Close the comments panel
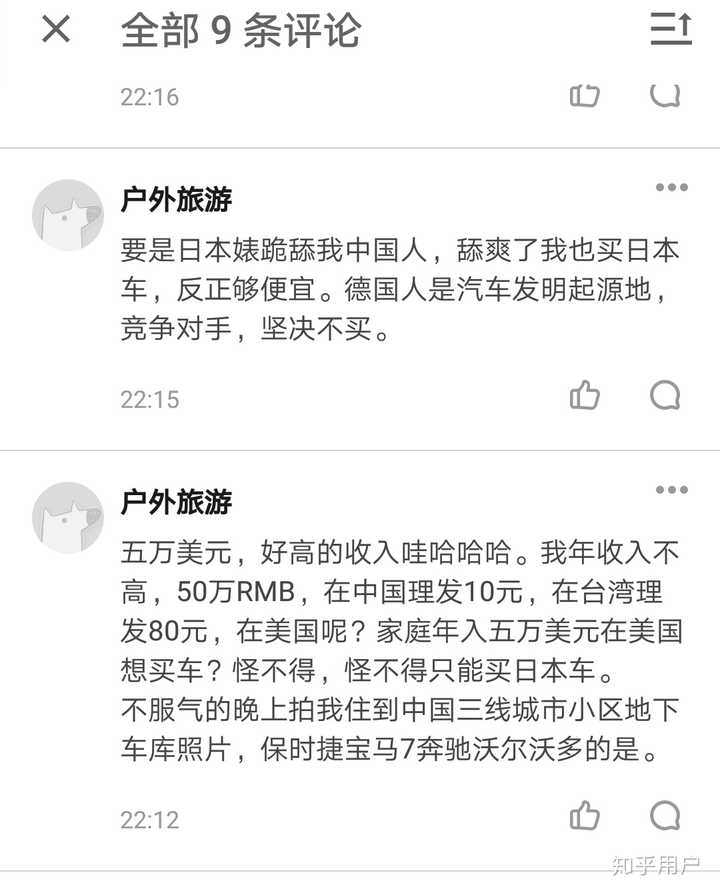 (x=56, y=30)
